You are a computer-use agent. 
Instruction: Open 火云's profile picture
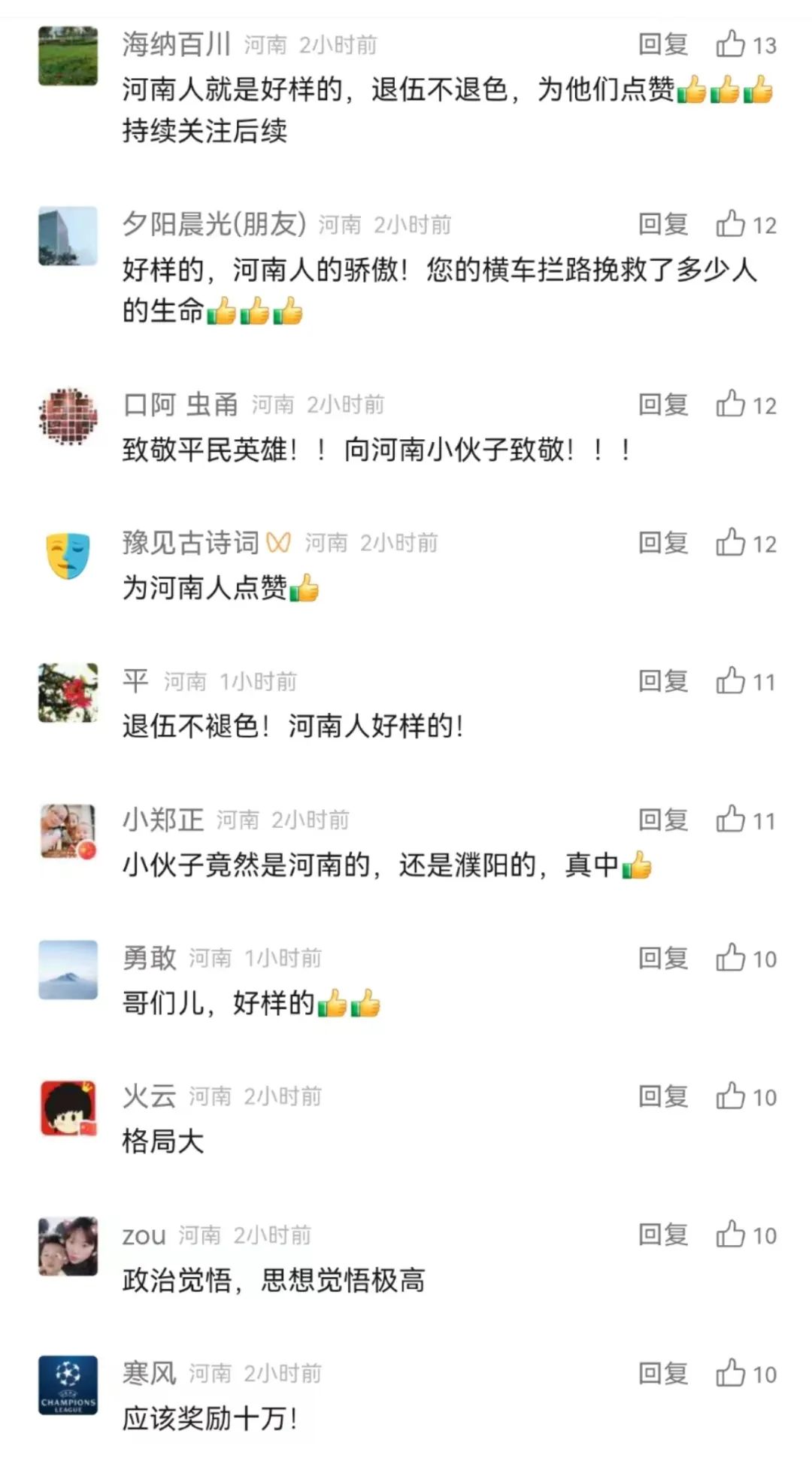click(x=68, y=1109)
